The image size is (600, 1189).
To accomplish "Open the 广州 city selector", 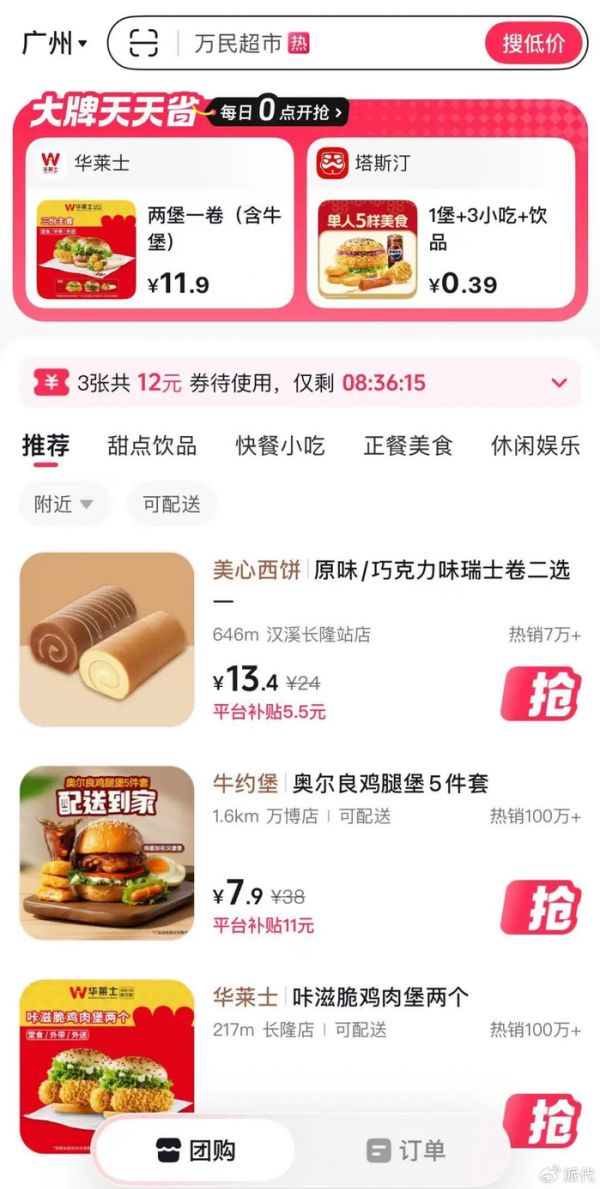I will point(54,43).
